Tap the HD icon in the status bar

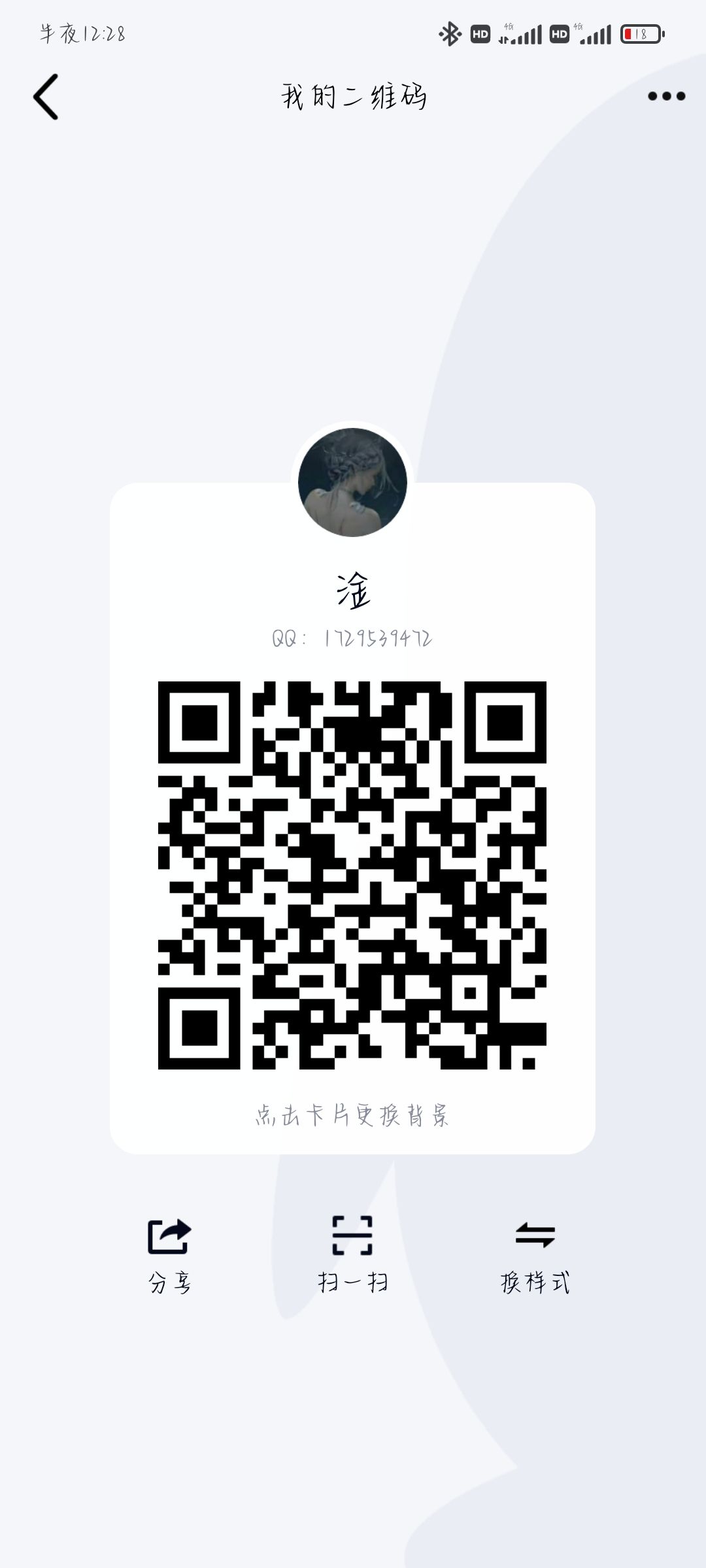[x=479, y=34]
